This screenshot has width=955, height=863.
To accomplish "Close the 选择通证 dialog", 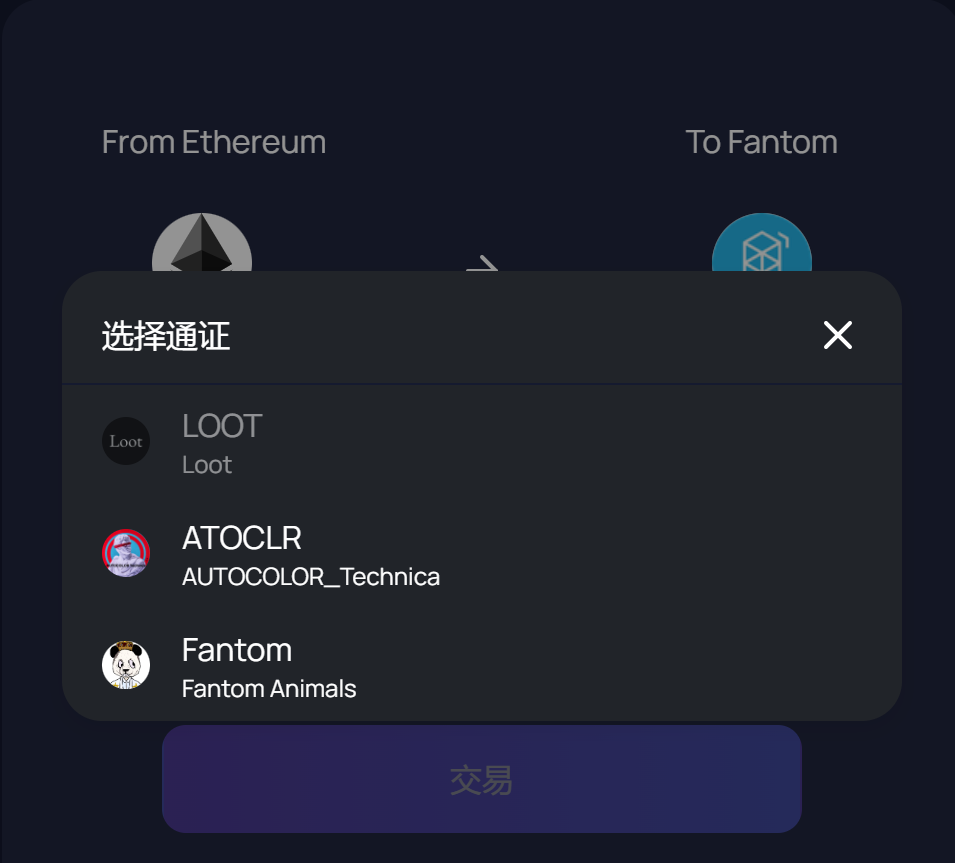I will (x=837, y=335).
